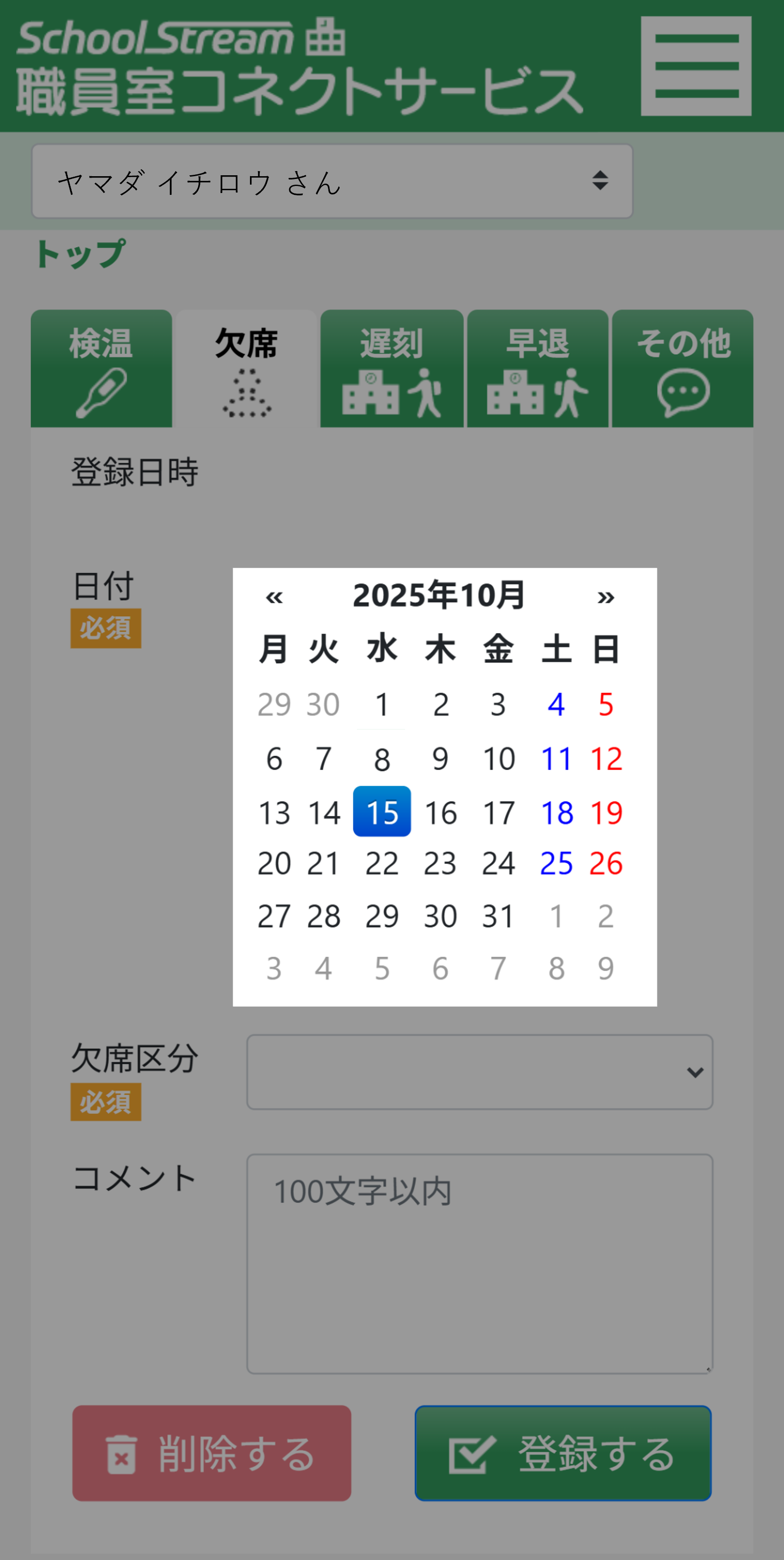Screen dimensions: 784x1560
Task: Open その他 speech bubble icon
Action: 682,394
